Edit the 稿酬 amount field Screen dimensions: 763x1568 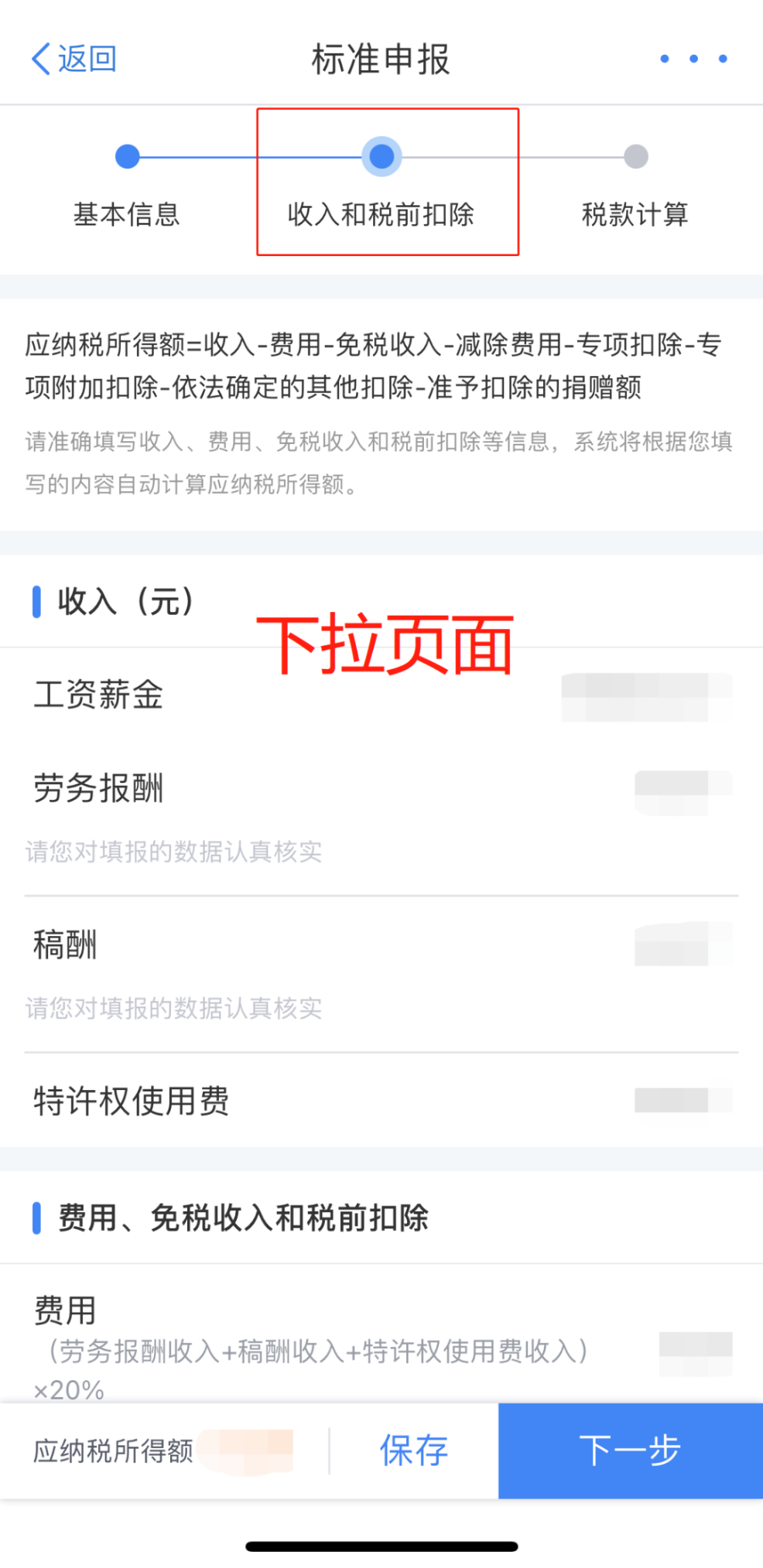[x=681, y=945]
